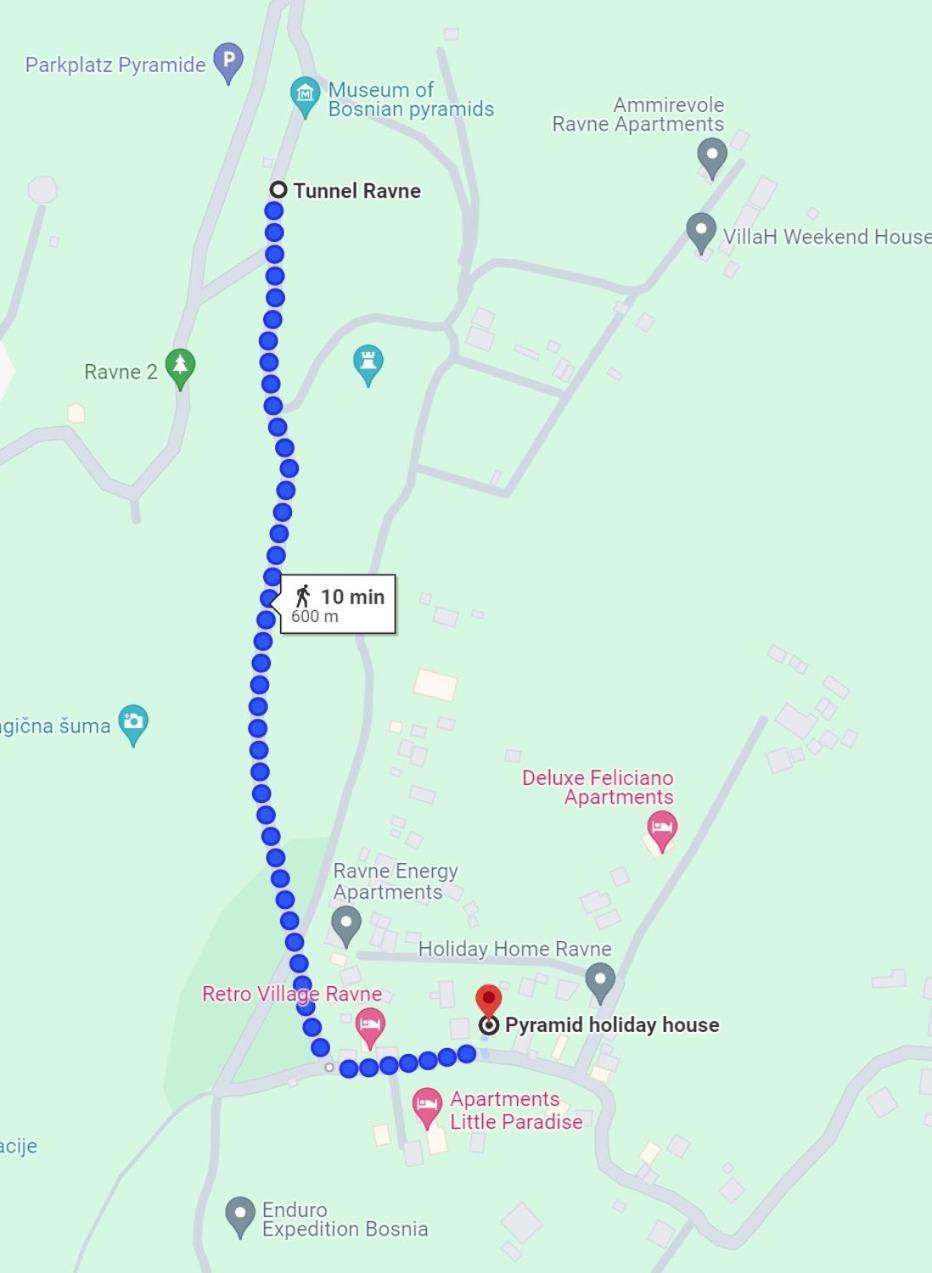This screenshot has width=932, height=1273.
Task: Select the red Pyramid holiday house destination pin
Action: click(x=488, y=1000)
